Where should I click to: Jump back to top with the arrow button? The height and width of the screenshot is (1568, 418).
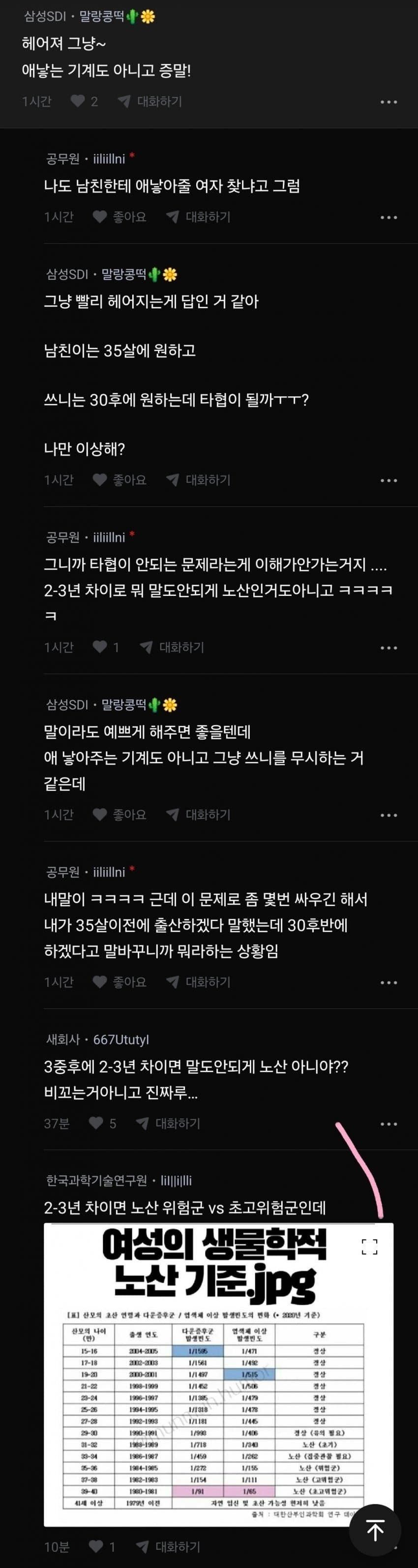click(x=375, y=1530)
